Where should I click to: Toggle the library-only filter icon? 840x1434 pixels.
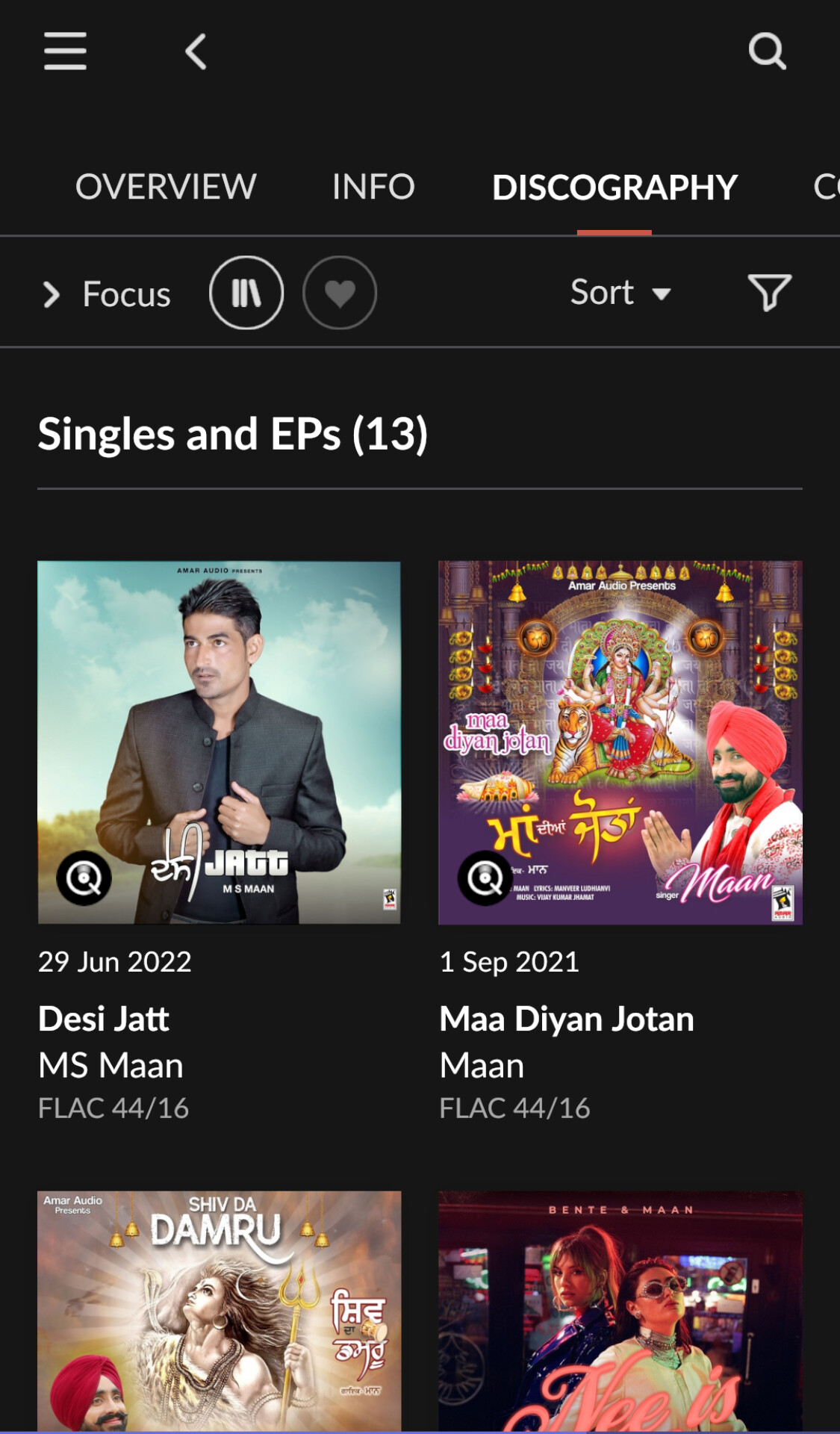click(x=246, y=293)
